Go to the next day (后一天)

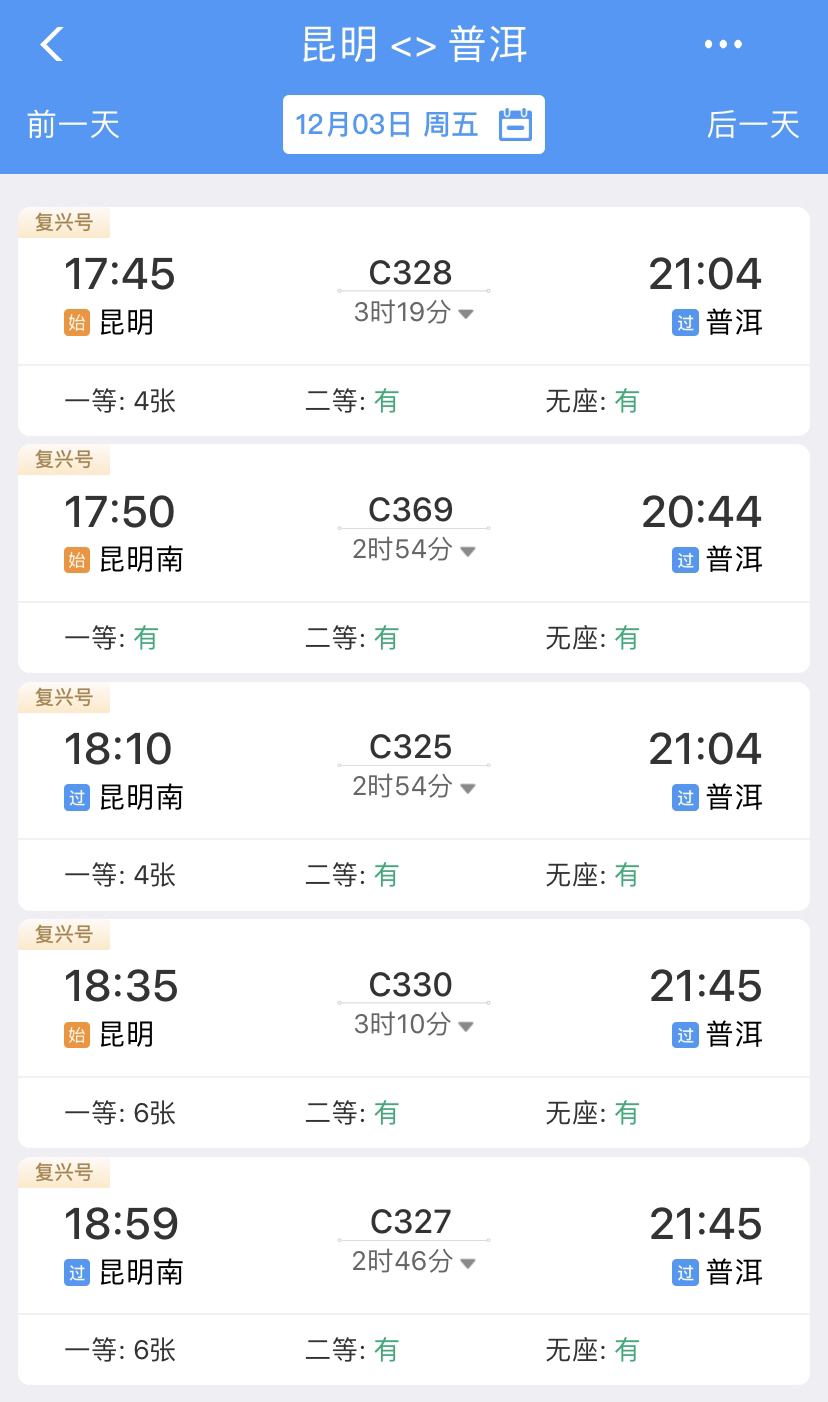[x=753, y=125]
